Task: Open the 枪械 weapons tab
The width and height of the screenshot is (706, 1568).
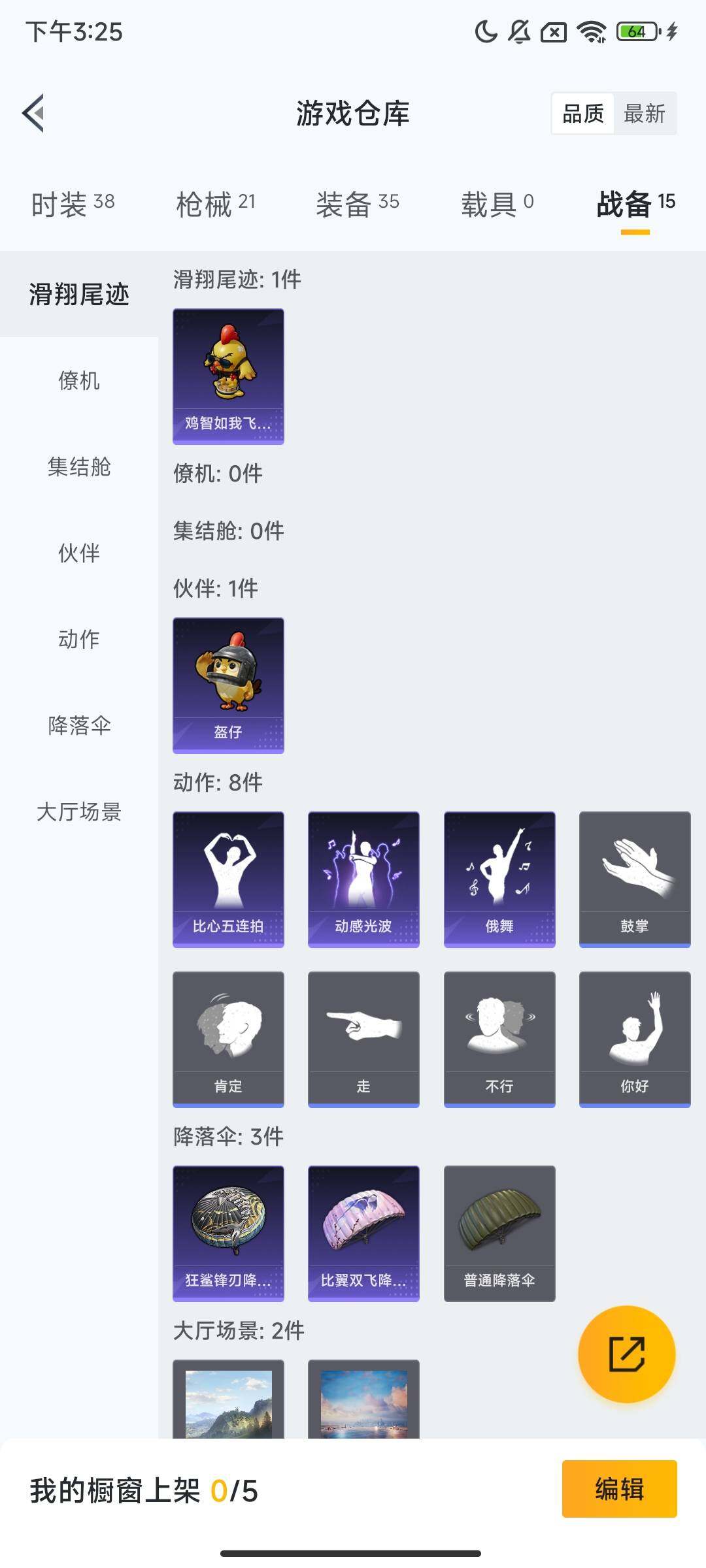Action: 216,204
